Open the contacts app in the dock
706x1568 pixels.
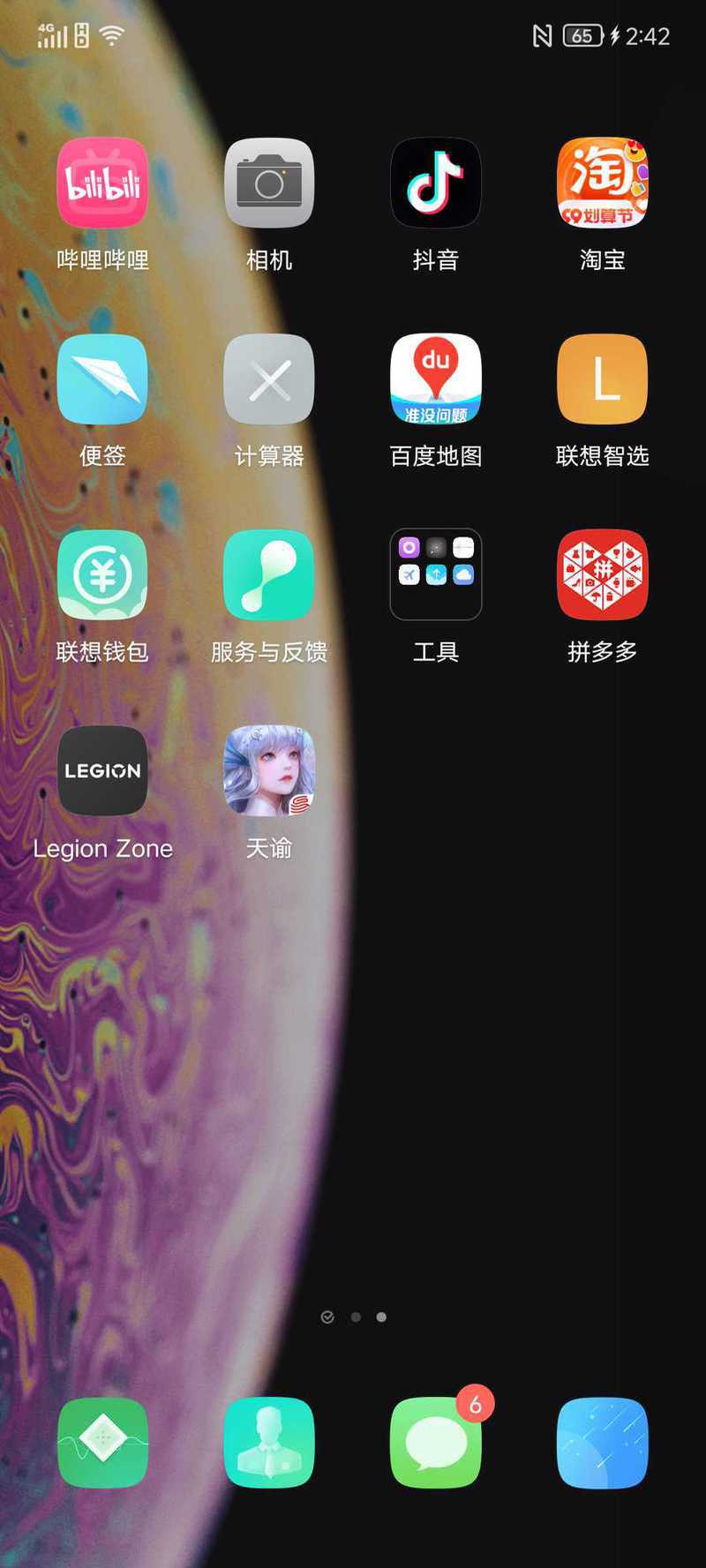pyautogui.click(x=269, y=1443)
